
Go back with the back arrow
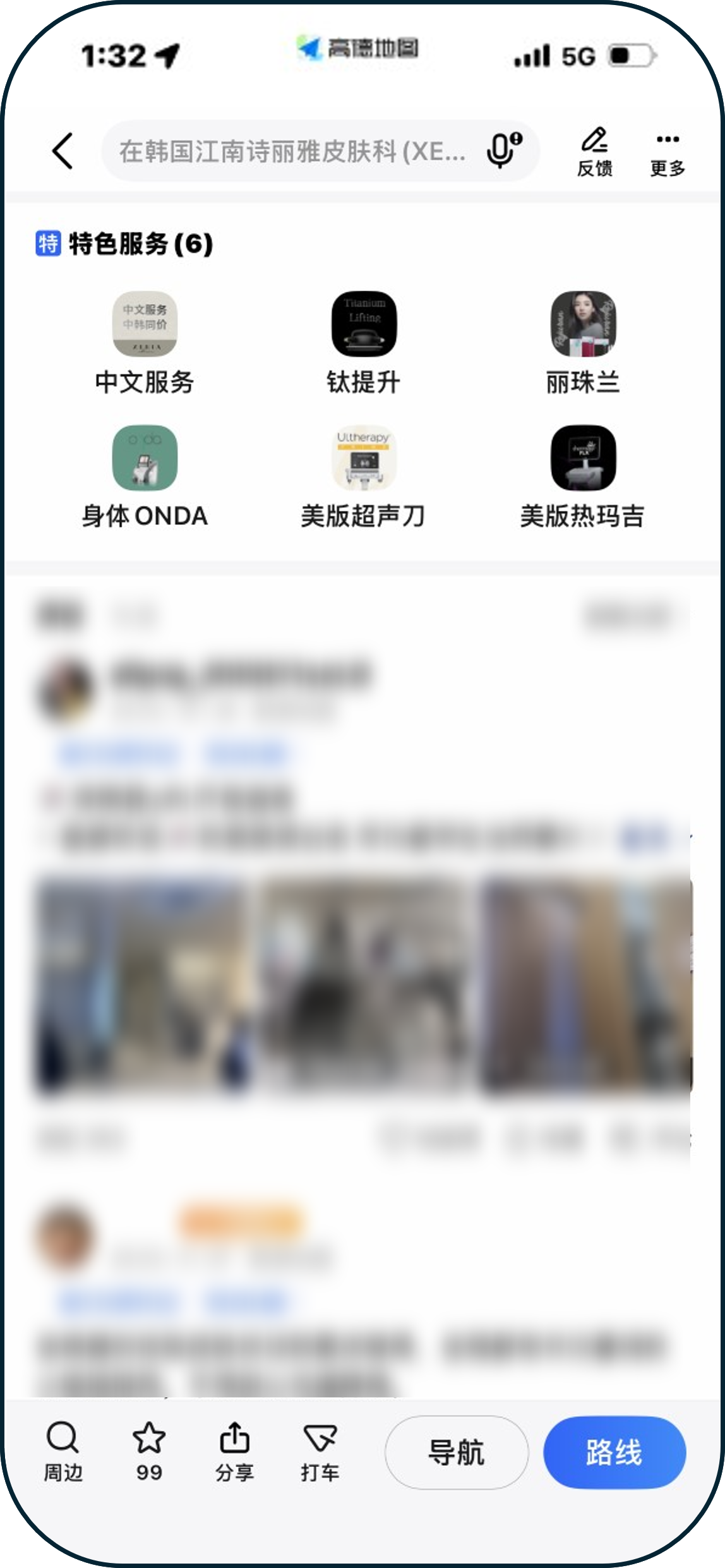(63, 151)
